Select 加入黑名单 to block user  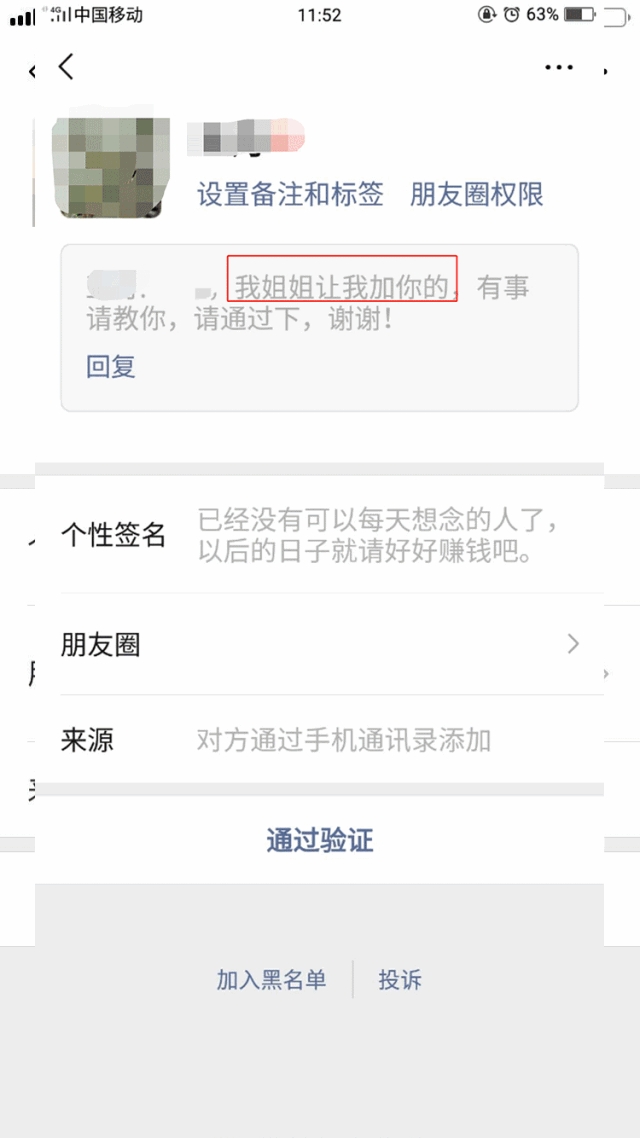pyautogui.click(x=271, y=980)
